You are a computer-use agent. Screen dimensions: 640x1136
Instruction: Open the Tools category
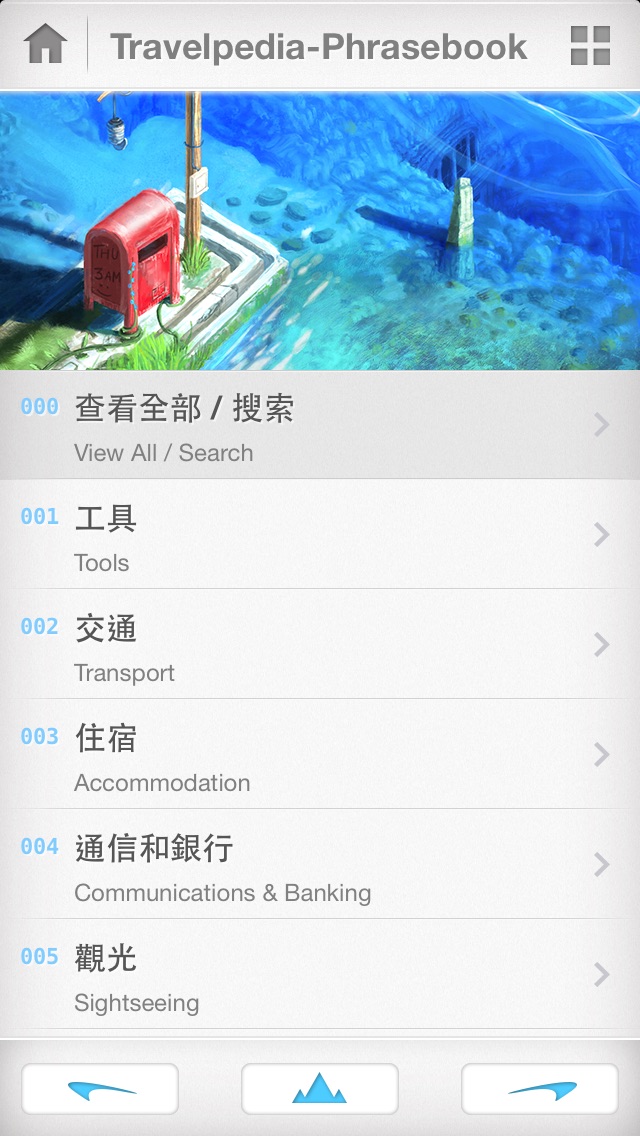pyautogui.click(x=320, y=535)
